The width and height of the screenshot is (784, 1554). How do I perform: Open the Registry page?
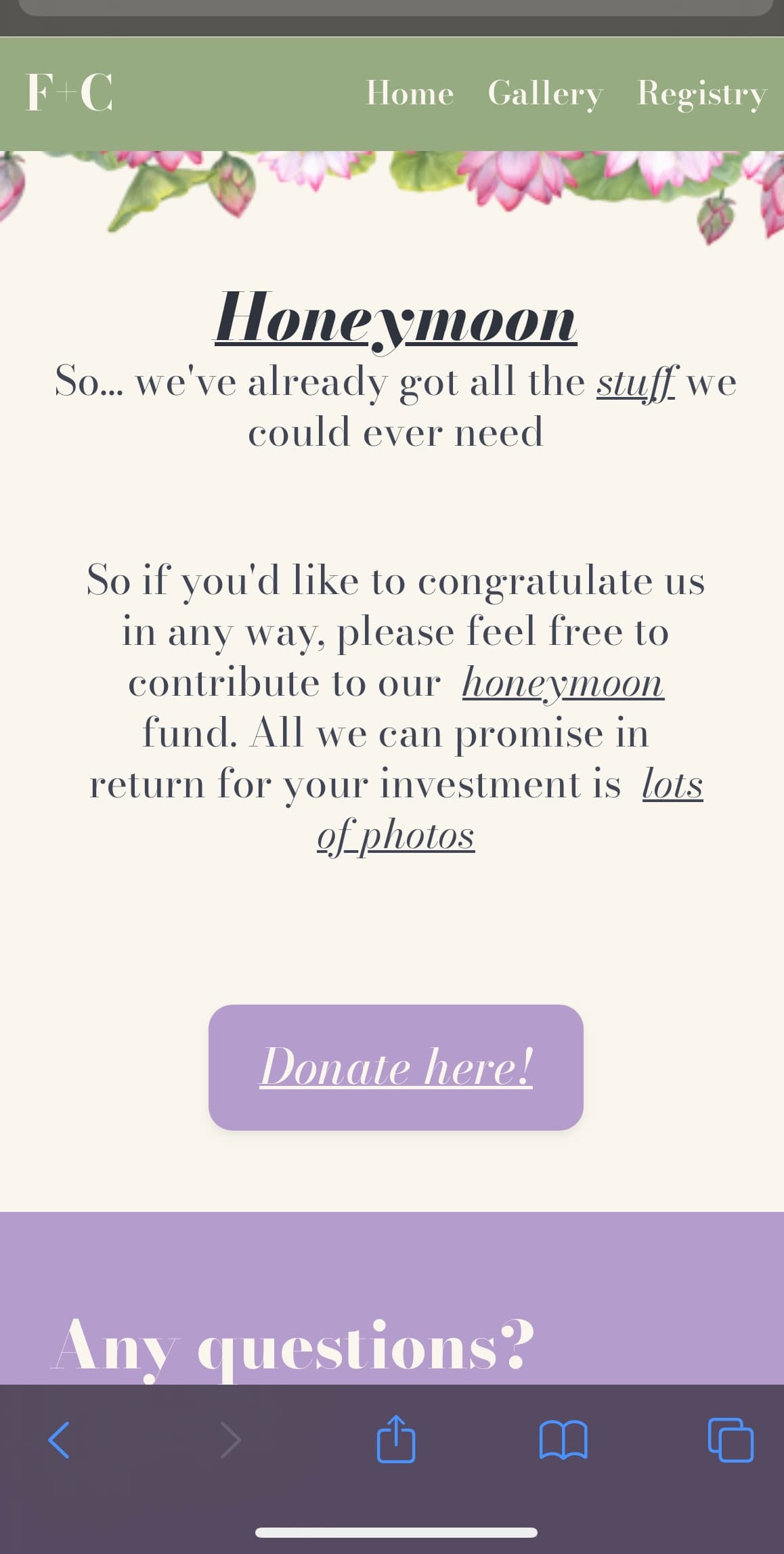[701, 93]
